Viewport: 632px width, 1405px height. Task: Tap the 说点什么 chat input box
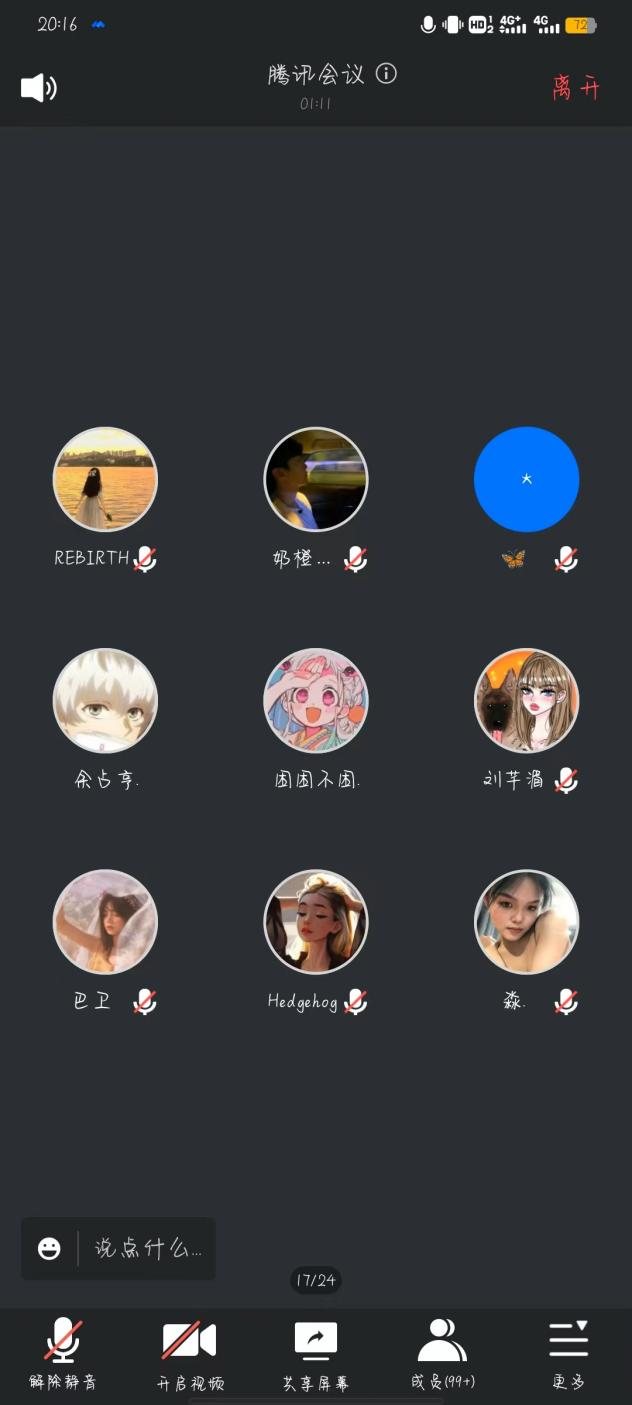pos(148,1248)
